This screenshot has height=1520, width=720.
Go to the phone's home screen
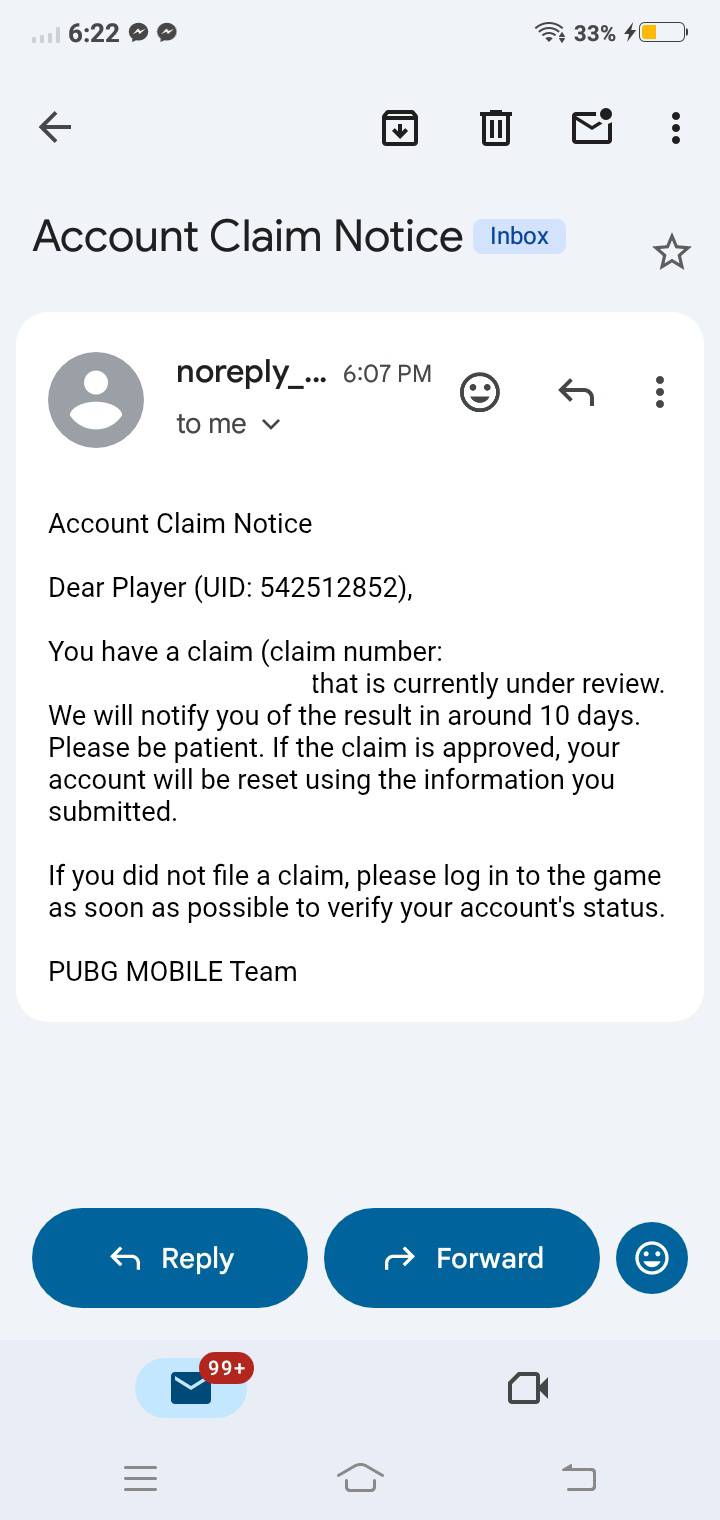(x=360, y=1478)
